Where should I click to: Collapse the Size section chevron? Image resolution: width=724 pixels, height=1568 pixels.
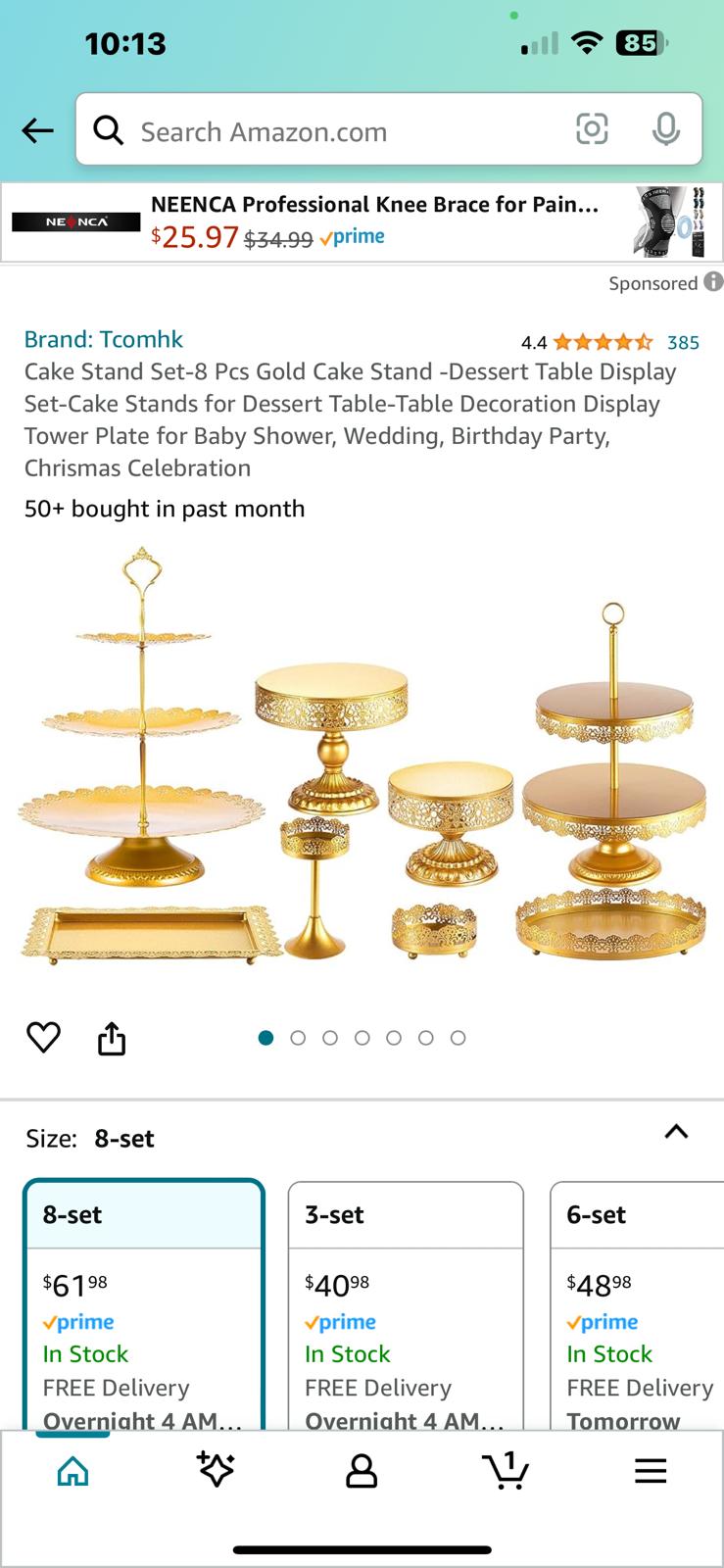pos(676,1132)
